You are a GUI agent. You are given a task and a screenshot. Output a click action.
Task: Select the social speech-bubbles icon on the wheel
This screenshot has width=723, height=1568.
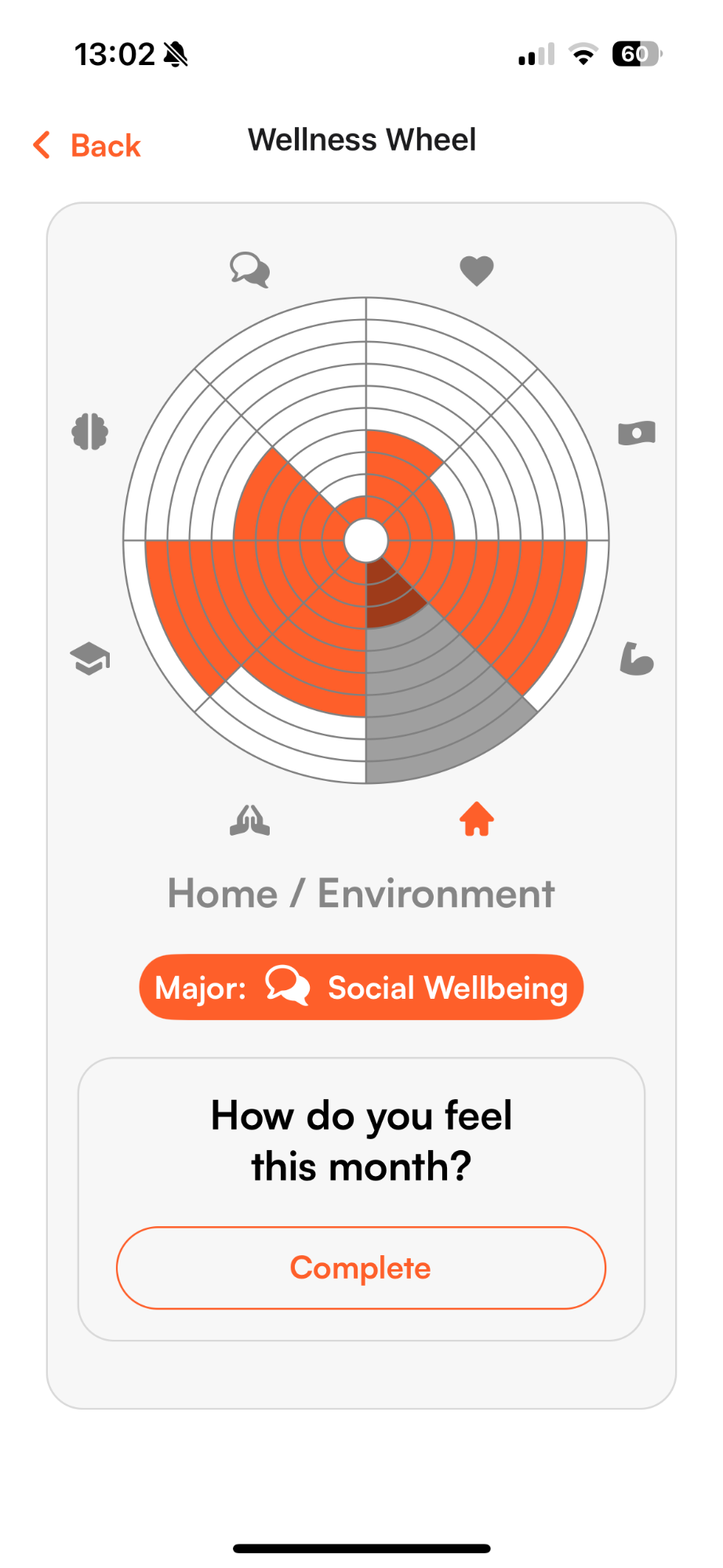[x=250, y=270]
